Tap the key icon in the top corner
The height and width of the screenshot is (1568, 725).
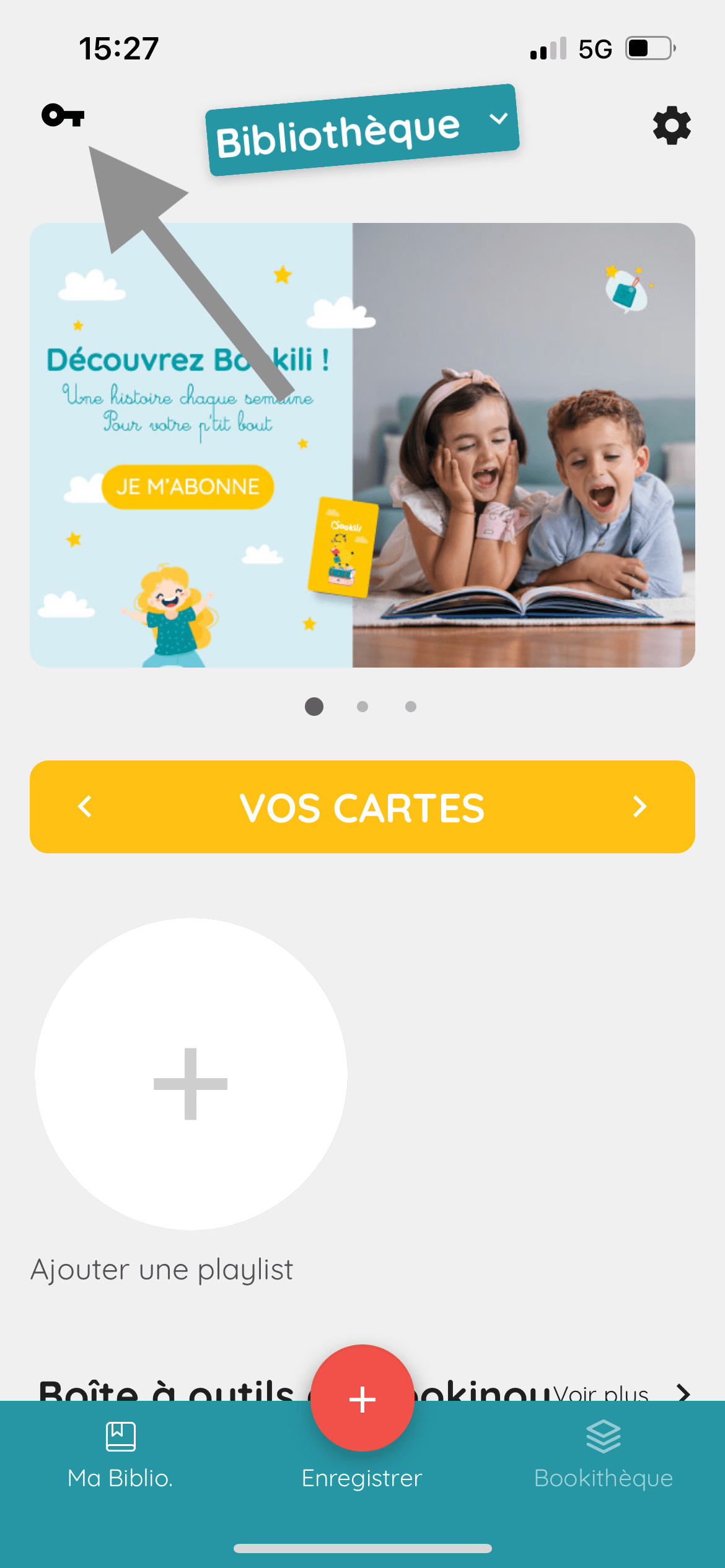[x=63, y=115]
